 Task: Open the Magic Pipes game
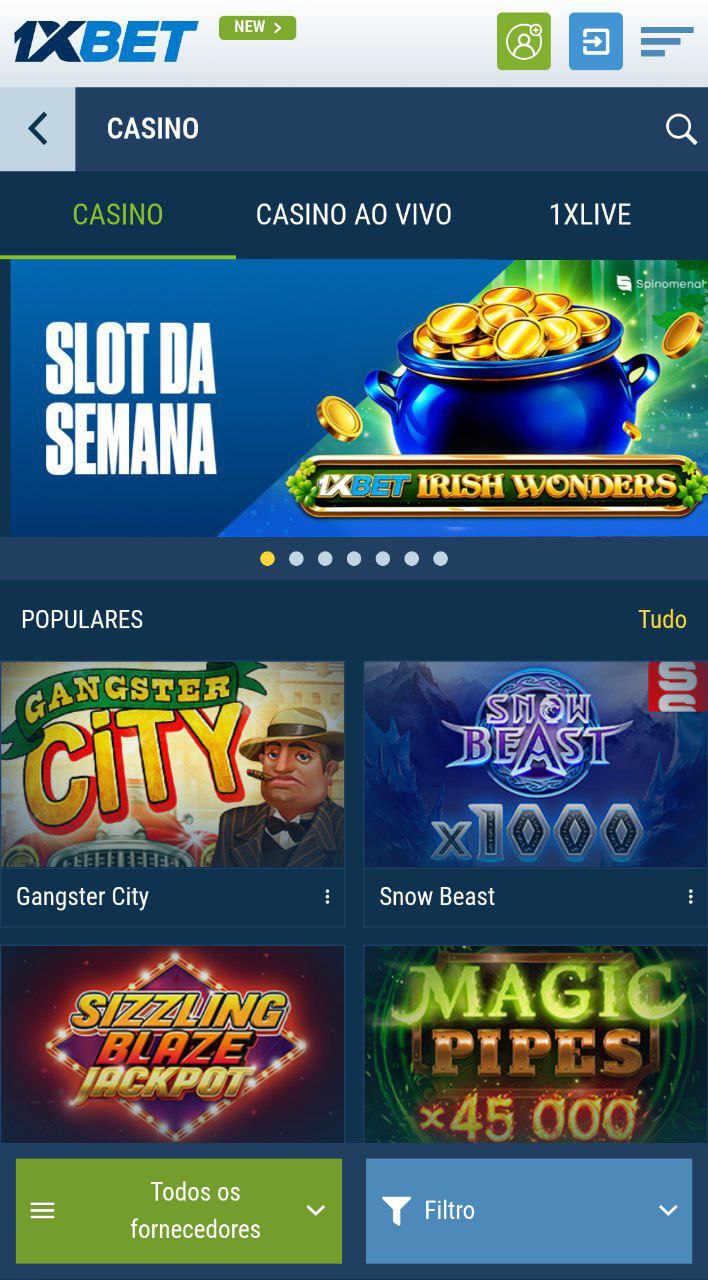(x=535, y=1045)
